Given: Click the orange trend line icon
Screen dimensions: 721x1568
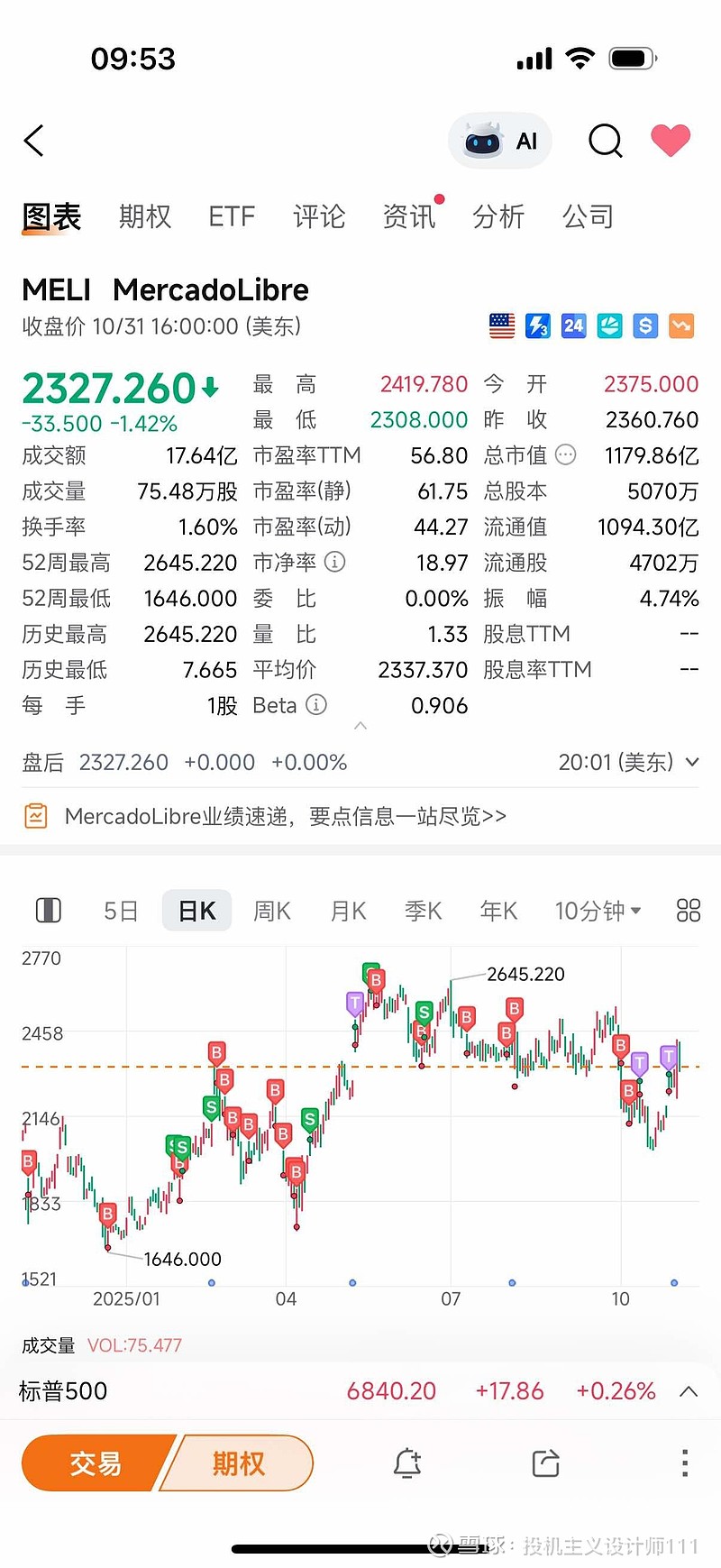Looking at the screenshot, I should click(681, 326).
